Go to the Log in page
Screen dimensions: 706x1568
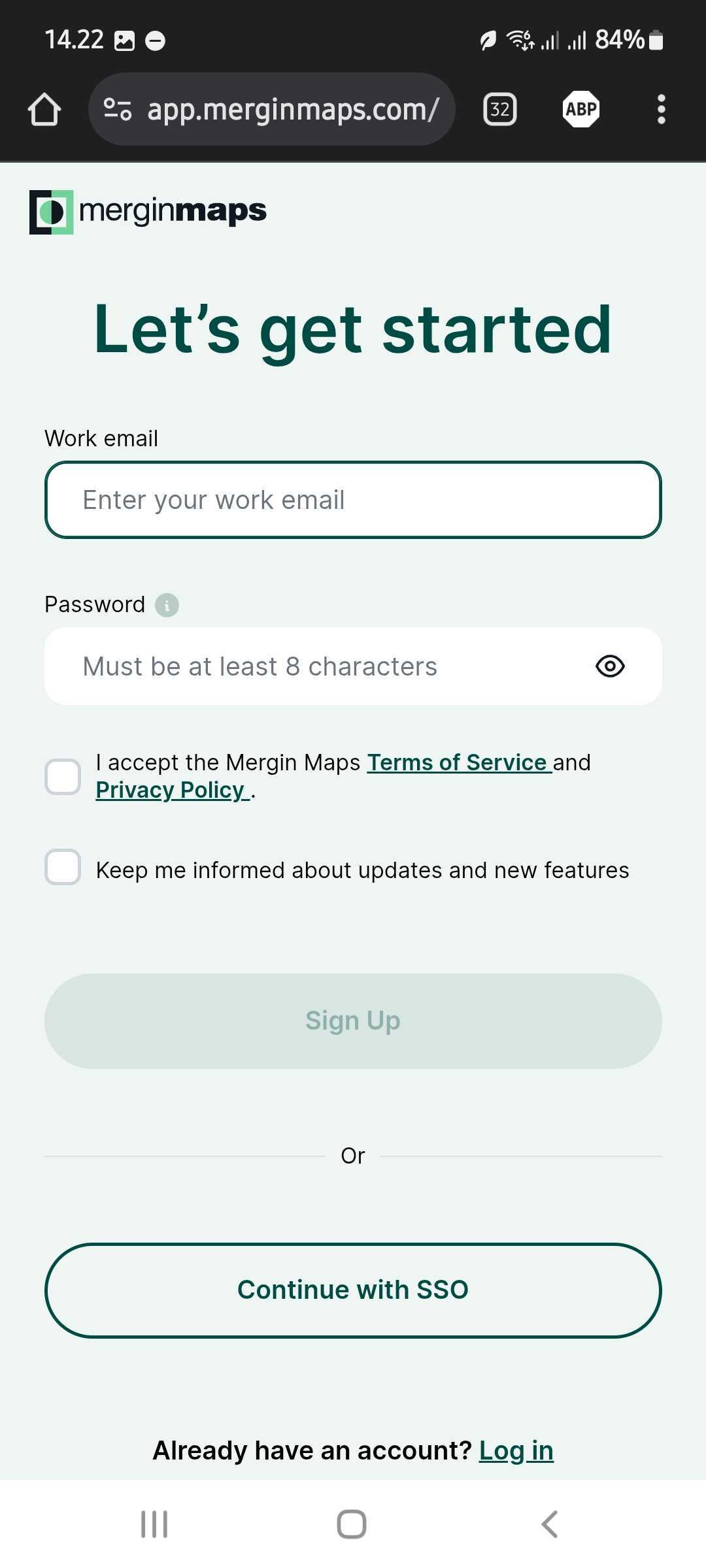pyautogui.click(x=516, y=1450)
